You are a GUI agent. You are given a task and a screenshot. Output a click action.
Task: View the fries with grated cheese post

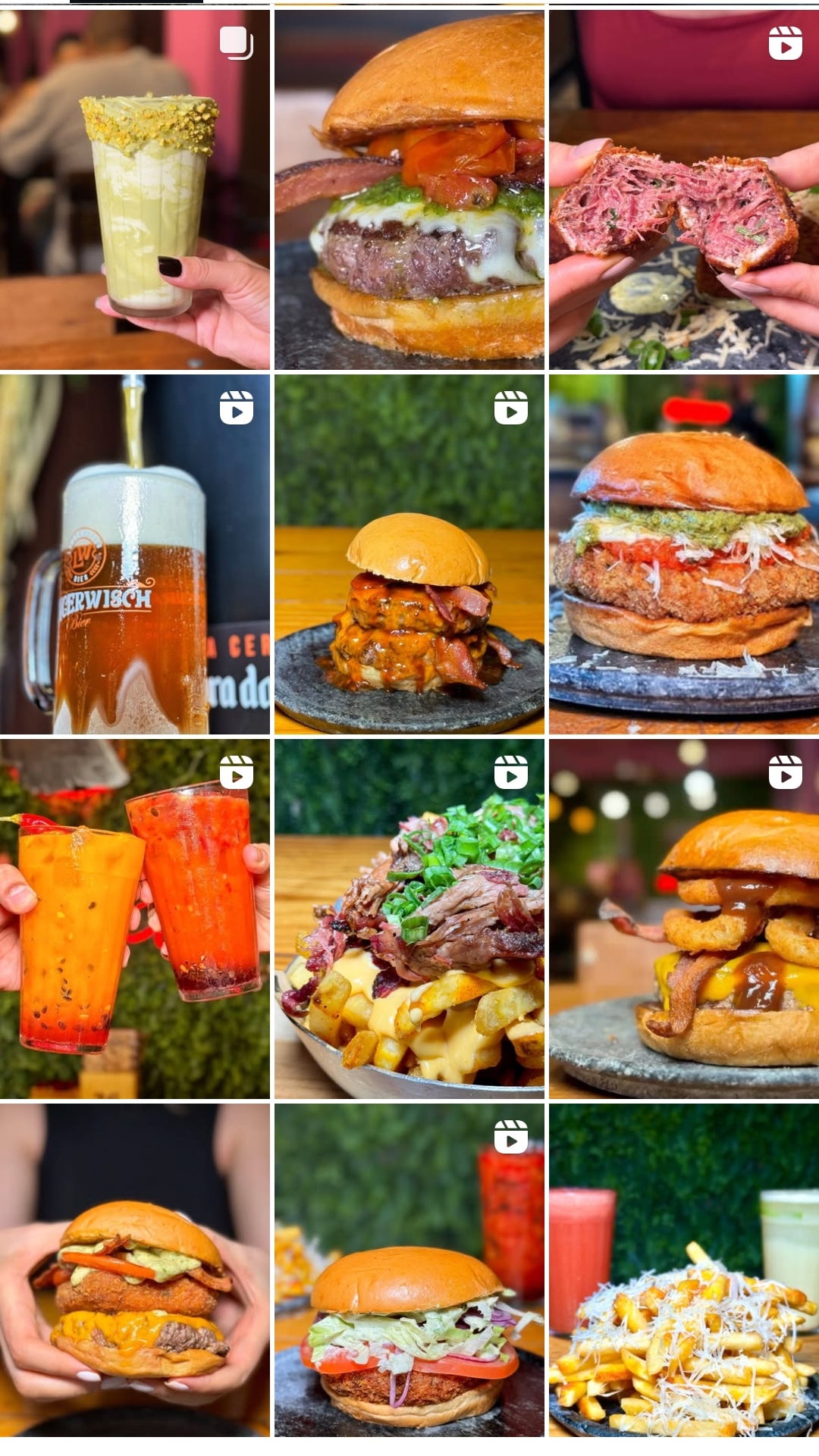click(684, 1270)
